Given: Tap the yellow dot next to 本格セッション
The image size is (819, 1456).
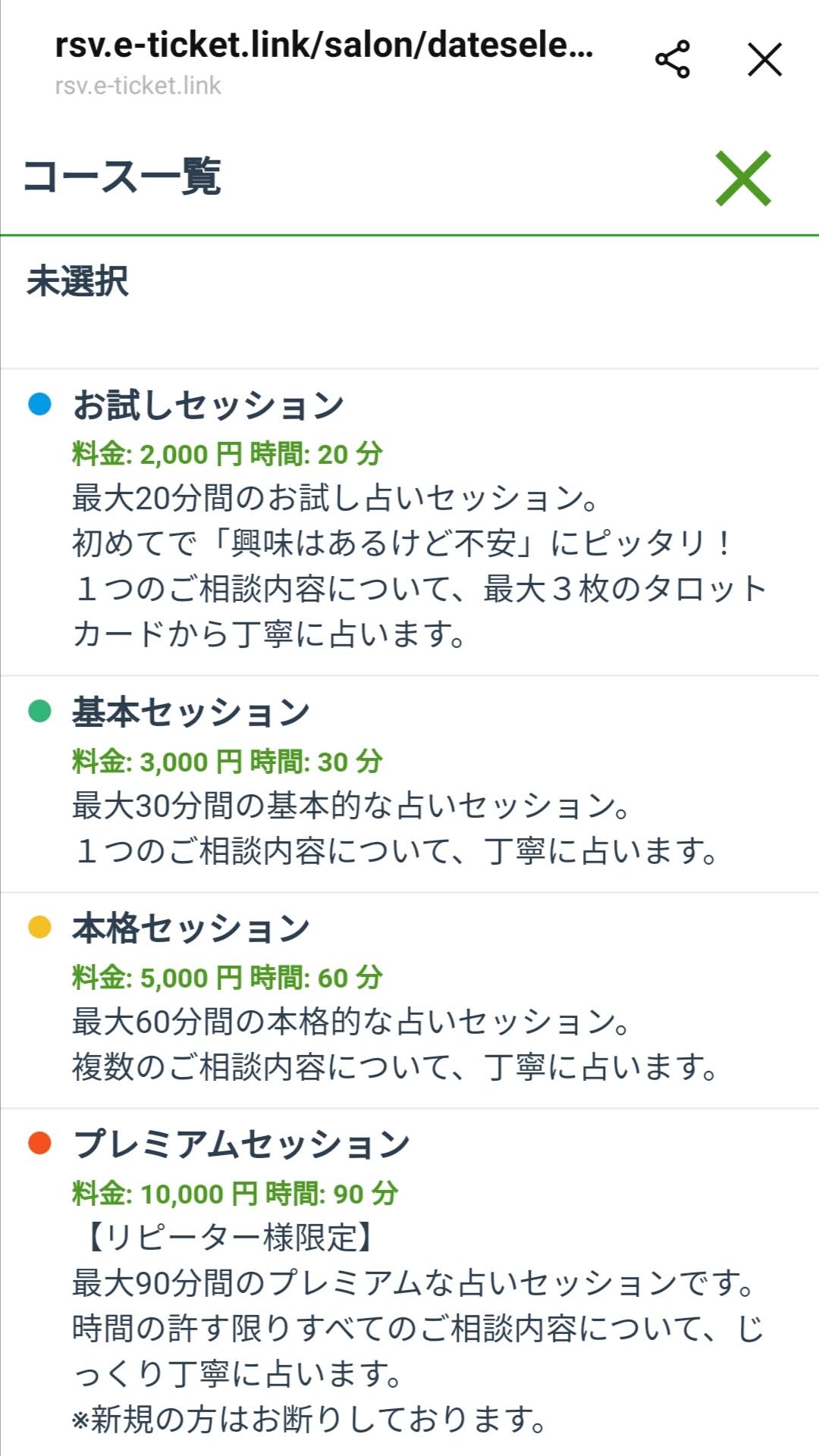Looking at the screenshot, I should point(39,927).
